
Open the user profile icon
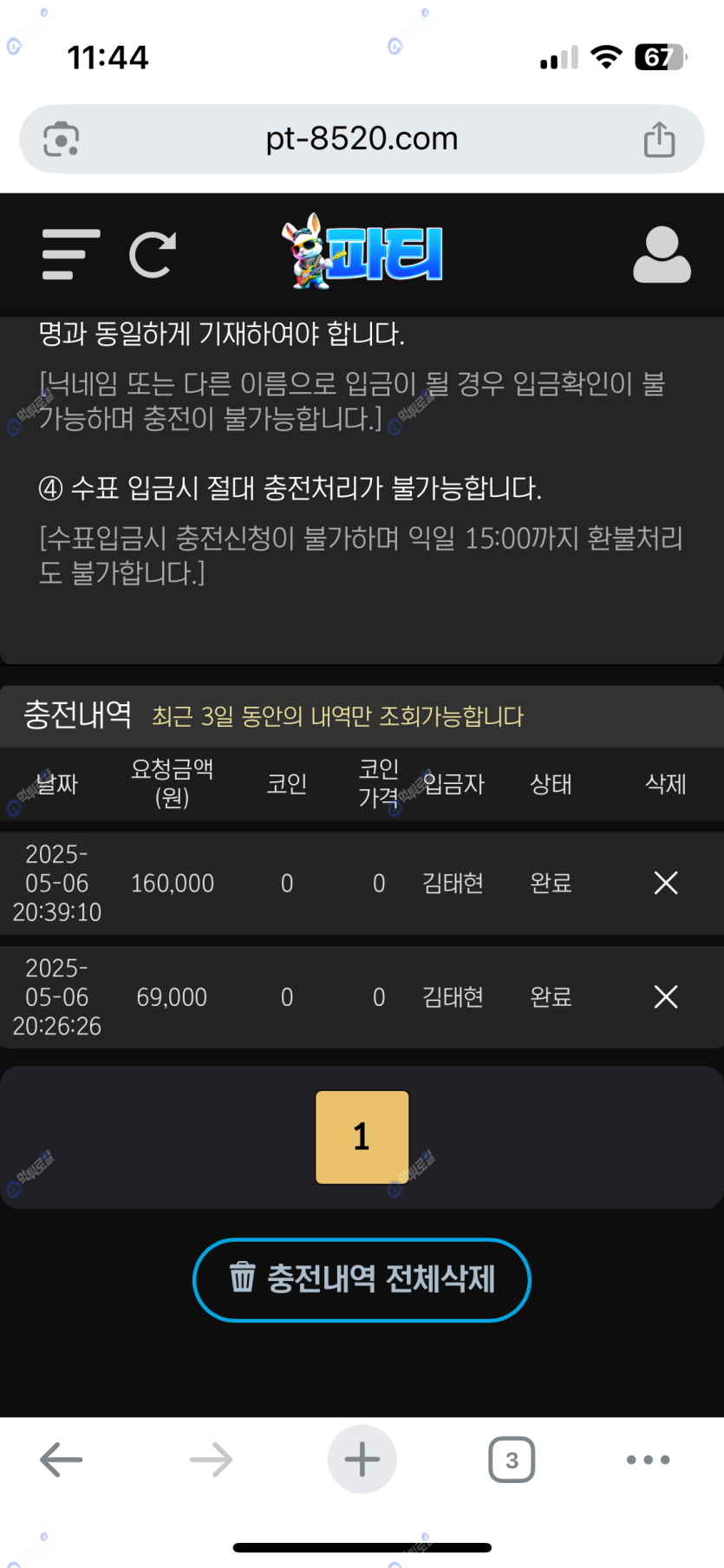(x=662, y=255)
